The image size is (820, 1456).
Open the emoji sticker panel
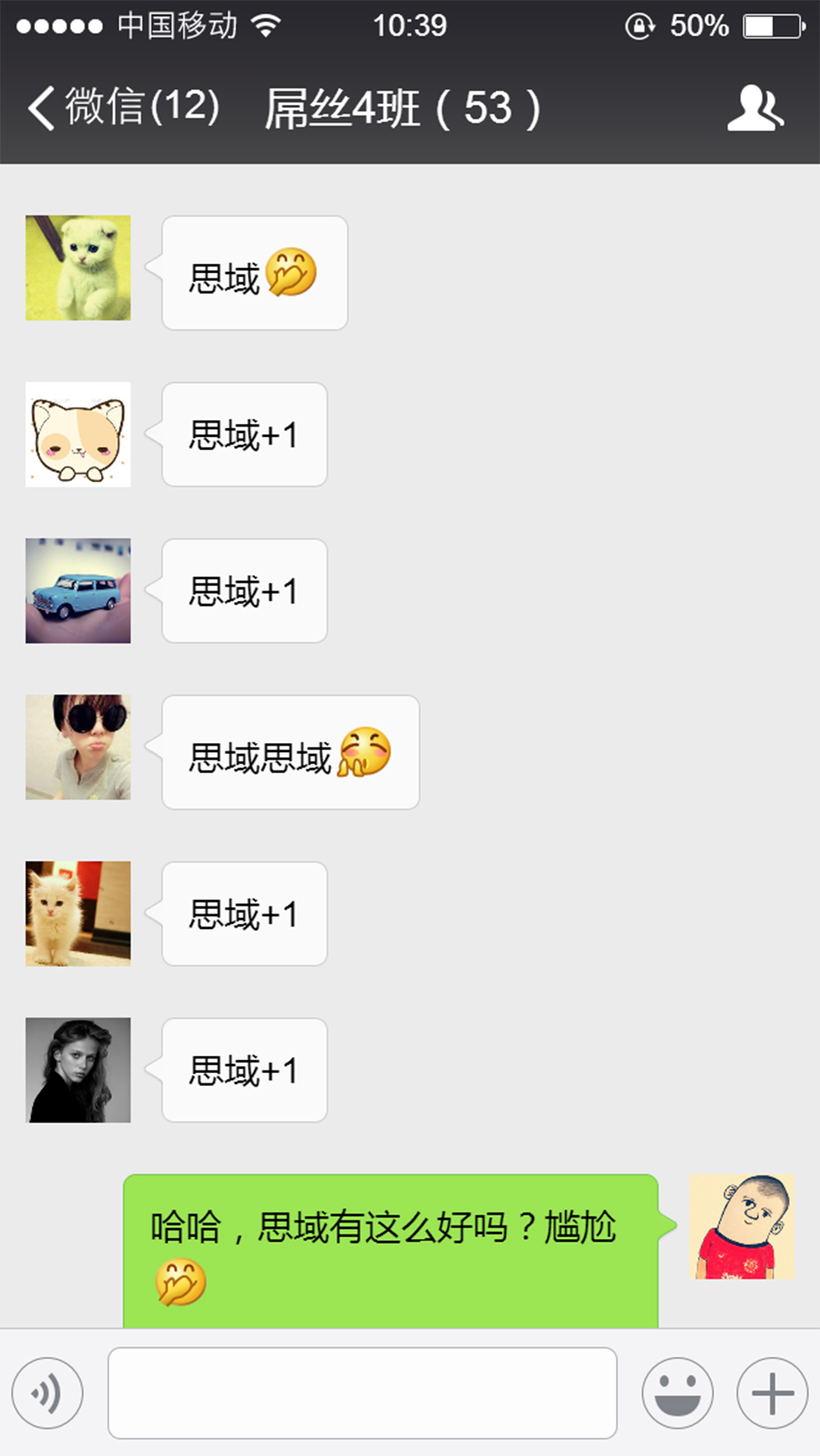tap(677, 1393)
